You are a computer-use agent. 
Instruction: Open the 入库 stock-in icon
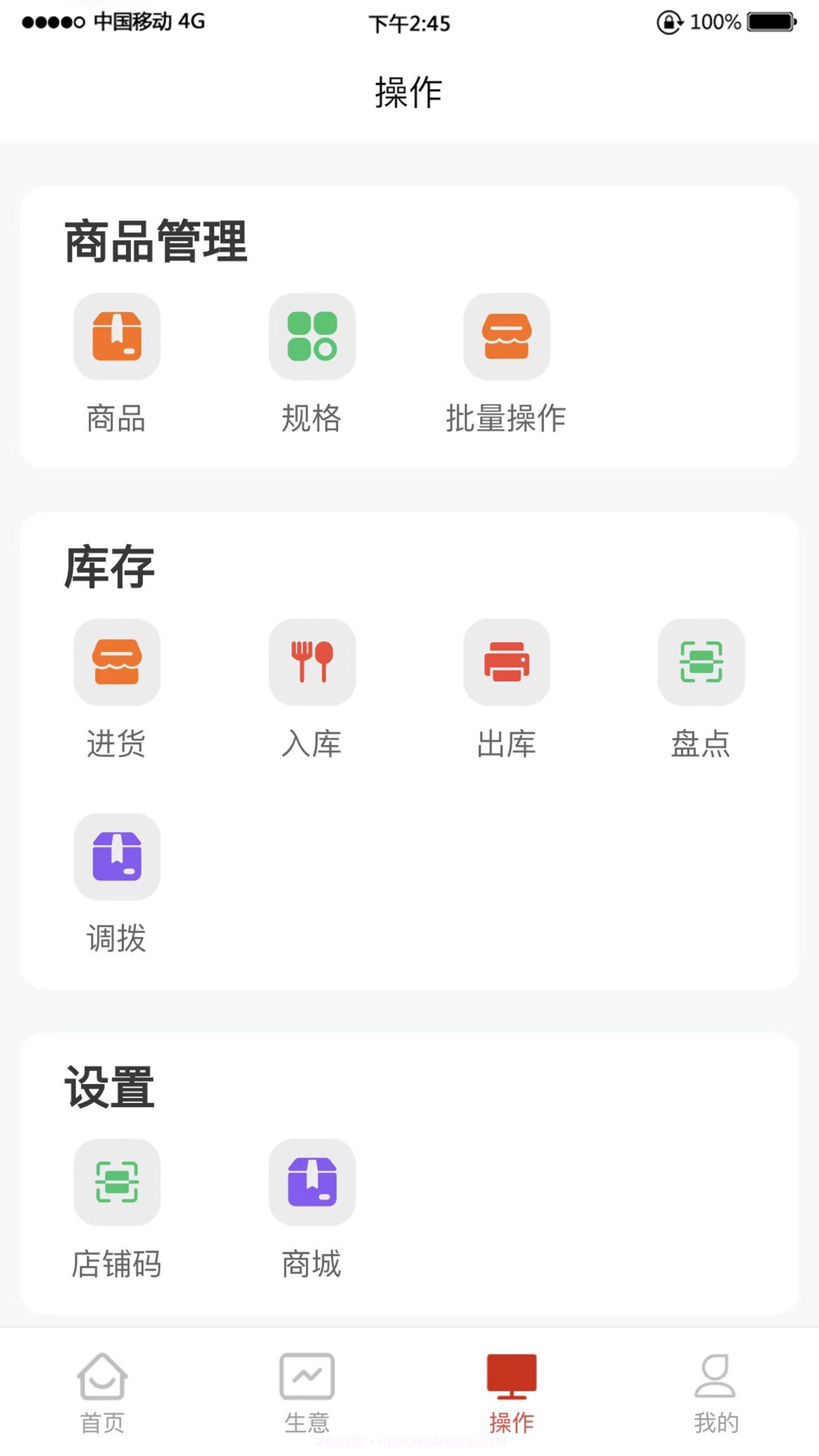coord(312,663)
